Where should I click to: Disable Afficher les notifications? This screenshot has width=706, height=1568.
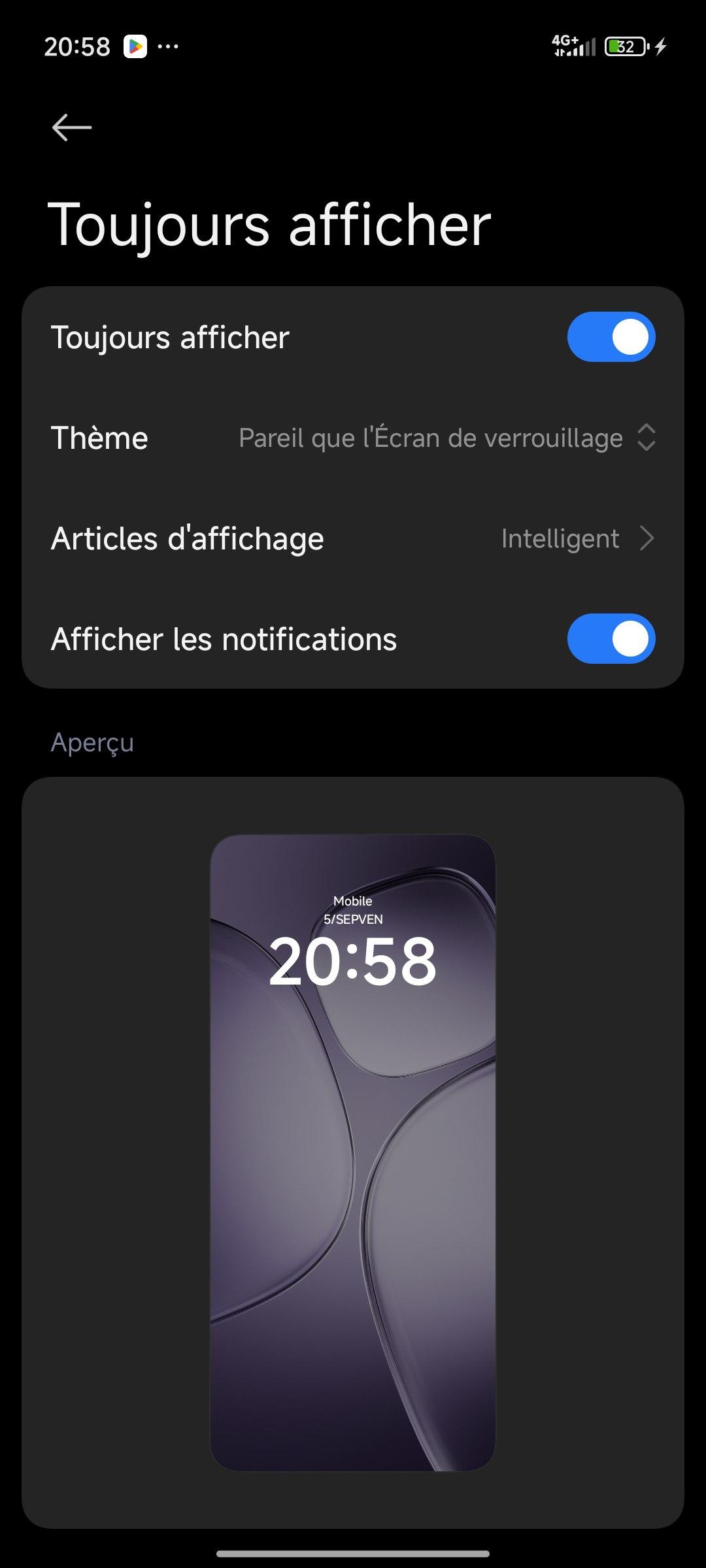611,639
